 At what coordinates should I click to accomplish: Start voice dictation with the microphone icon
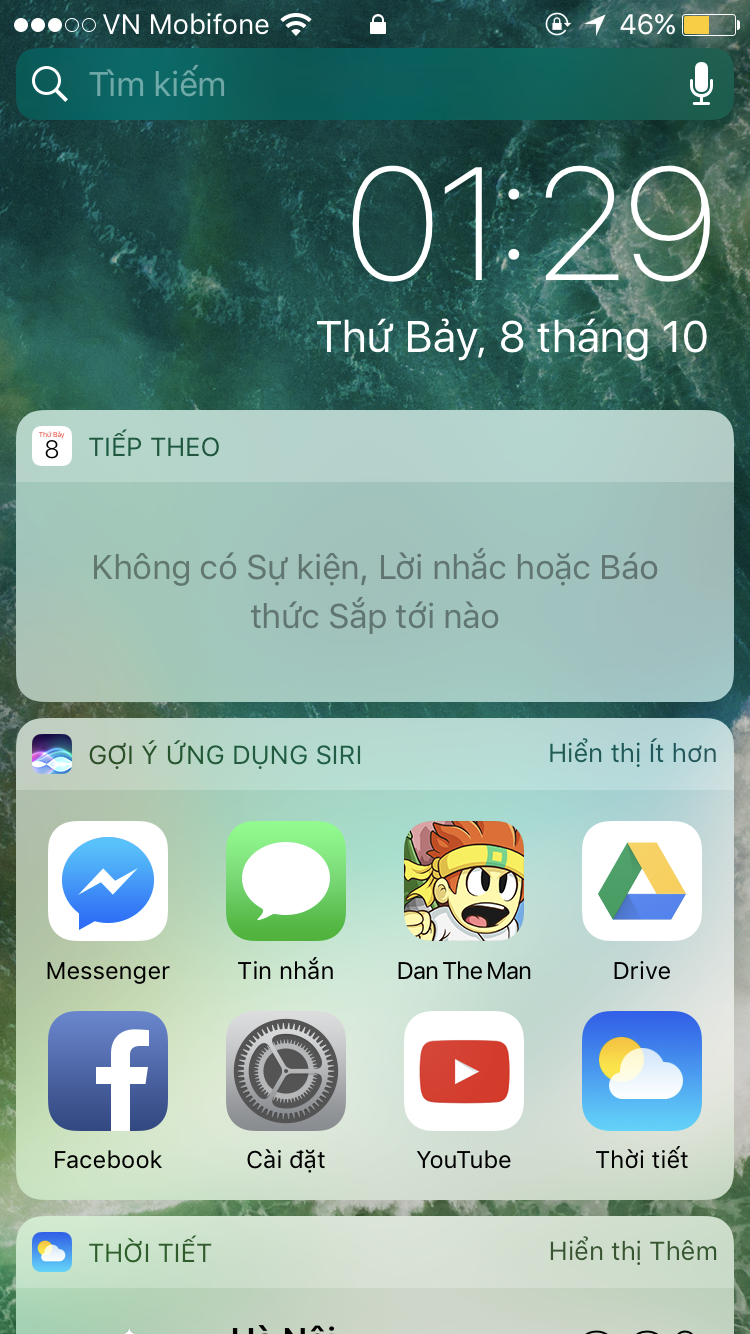[x=702, y=84]
